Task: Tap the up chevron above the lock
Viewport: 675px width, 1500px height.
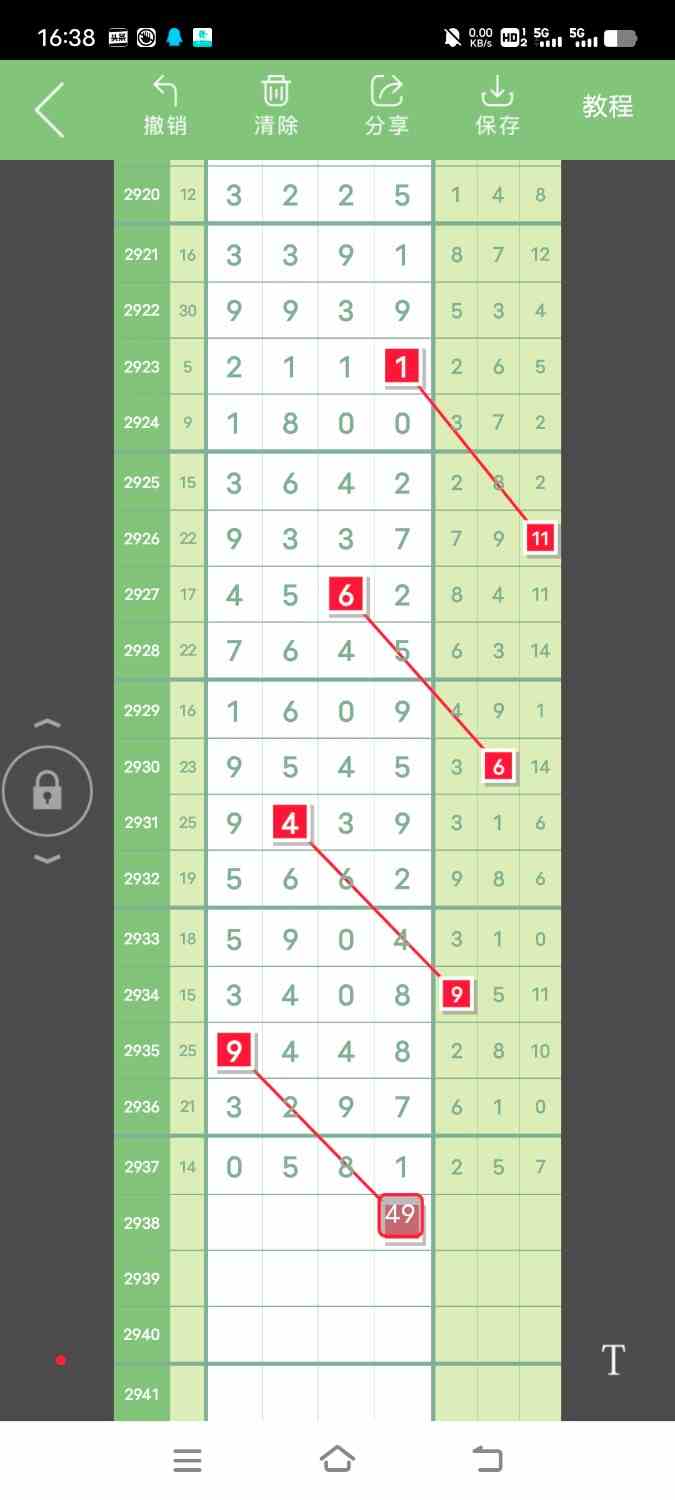Action: point(47,723)
